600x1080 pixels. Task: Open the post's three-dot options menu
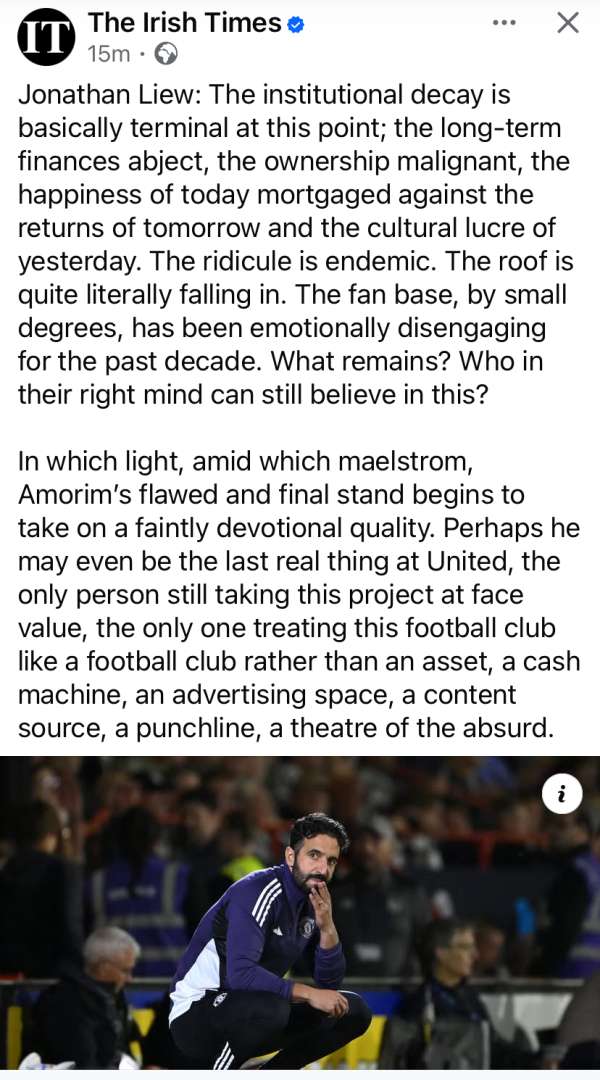click(x=504, y=23)
